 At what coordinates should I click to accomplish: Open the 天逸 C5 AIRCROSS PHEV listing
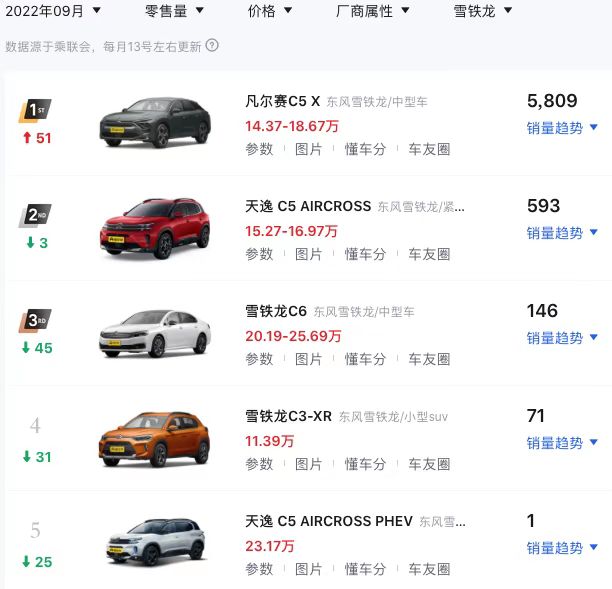pos(327,521)
